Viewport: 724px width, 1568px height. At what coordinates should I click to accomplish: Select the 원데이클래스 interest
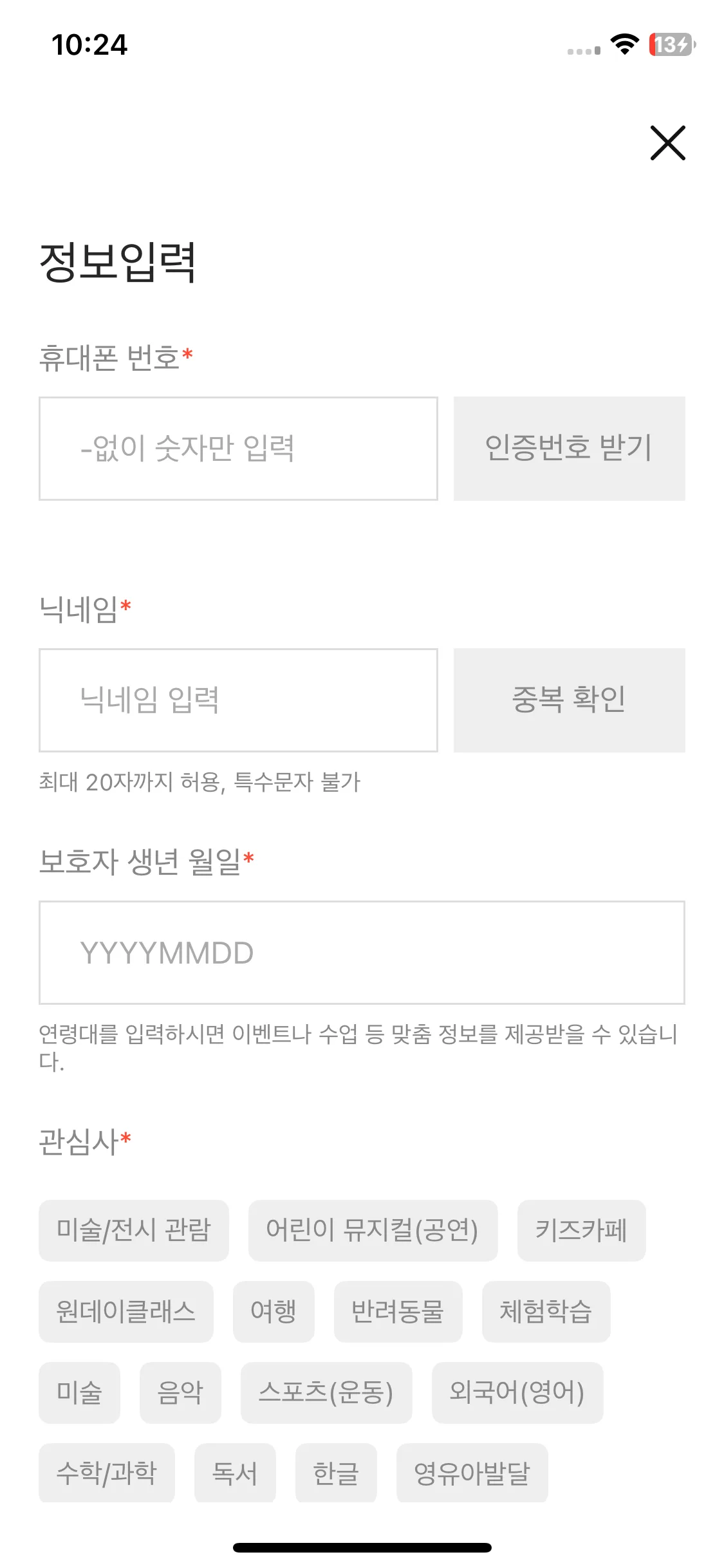tap(125, 1312)
